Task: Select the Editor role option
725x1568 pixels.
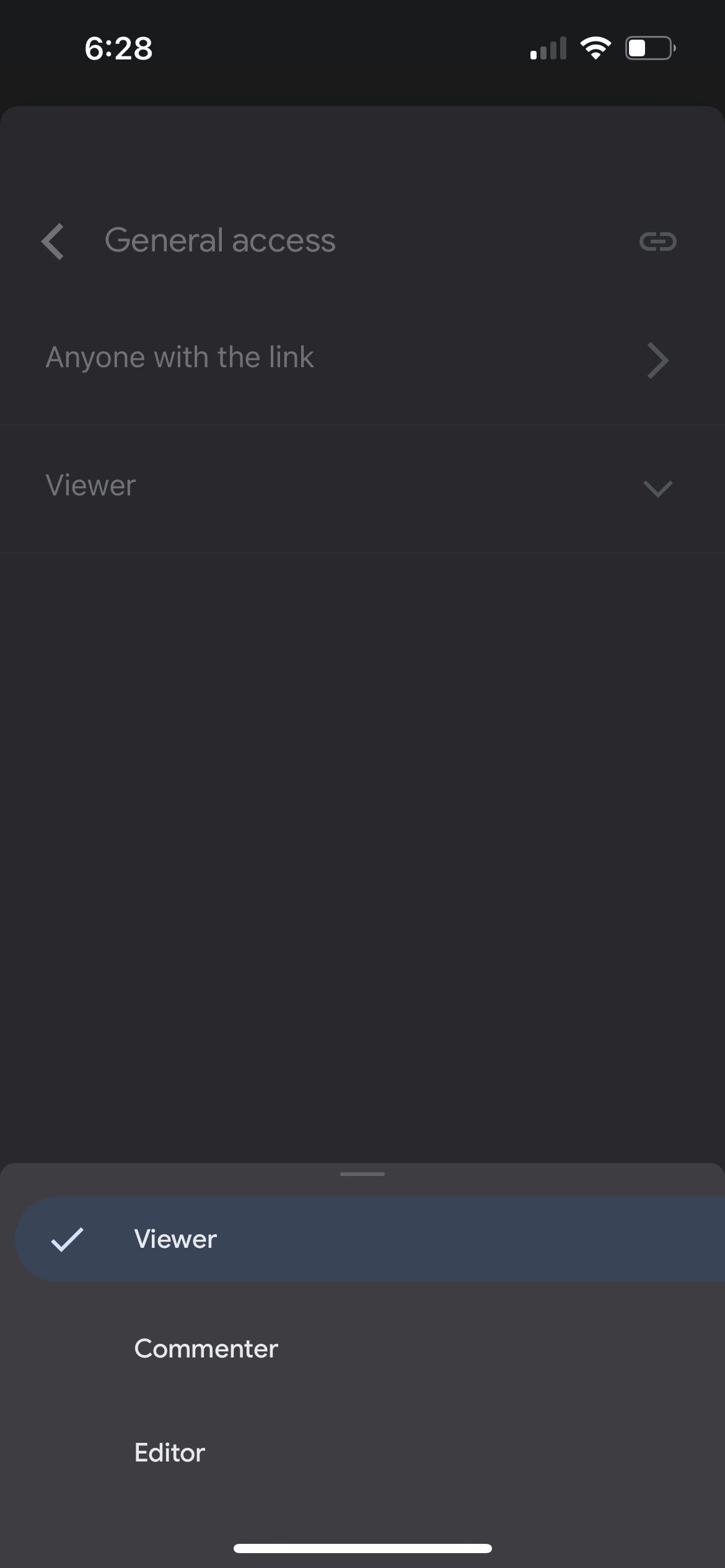Action: 169,1452
